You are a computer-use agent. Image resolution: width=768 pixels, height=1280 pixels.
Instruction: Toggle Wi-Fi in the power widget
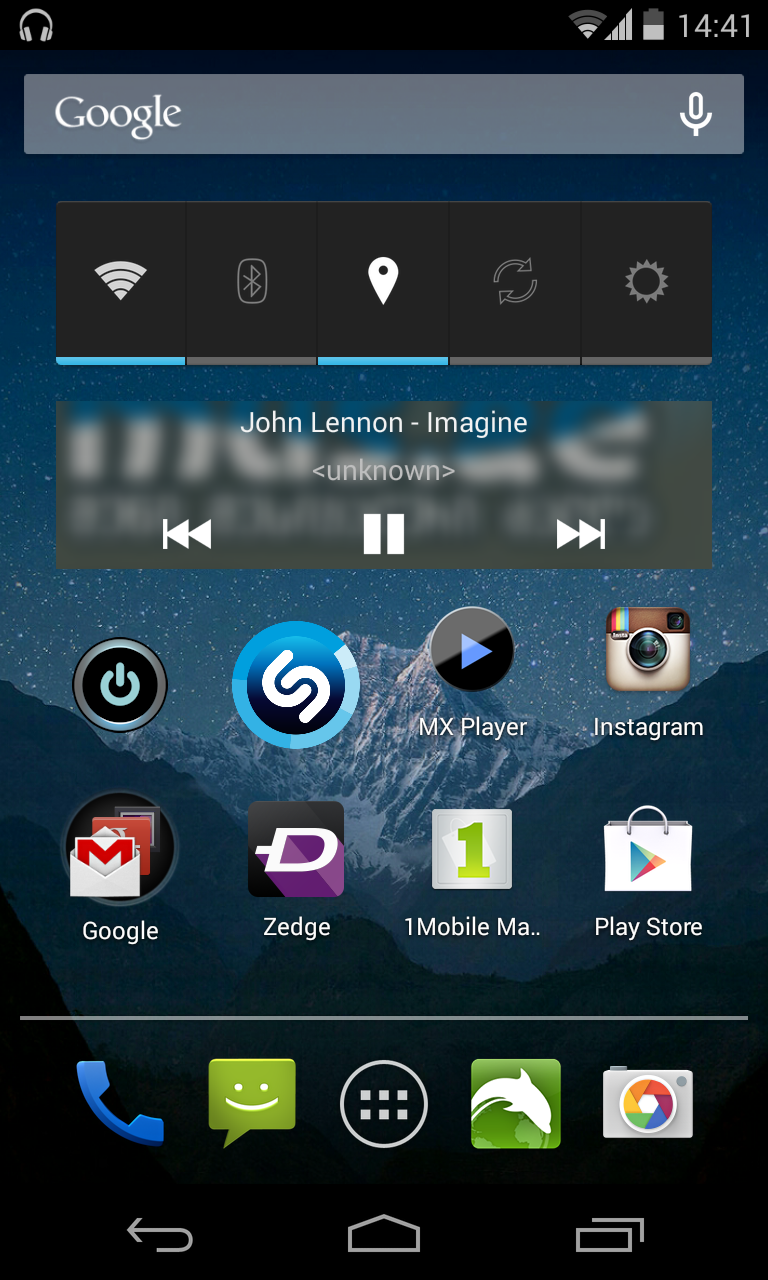click(120, 281)
